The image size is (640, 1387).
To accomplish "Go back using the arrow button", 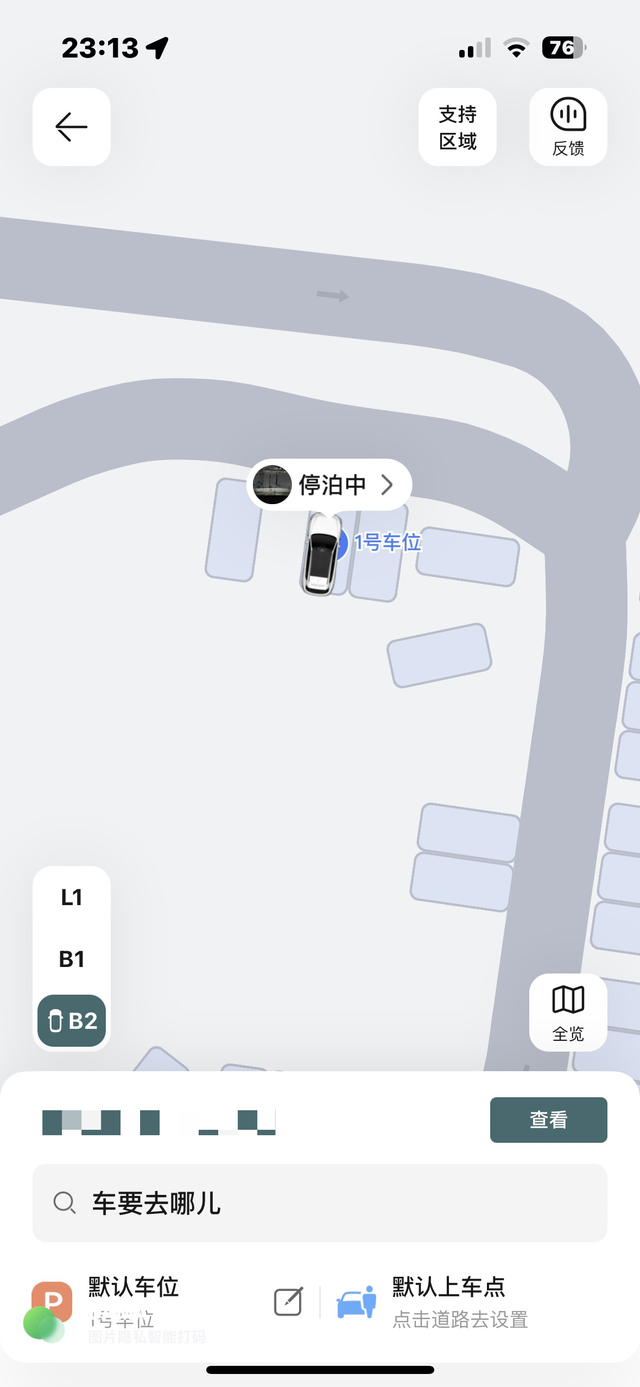I will pos(71,127).
